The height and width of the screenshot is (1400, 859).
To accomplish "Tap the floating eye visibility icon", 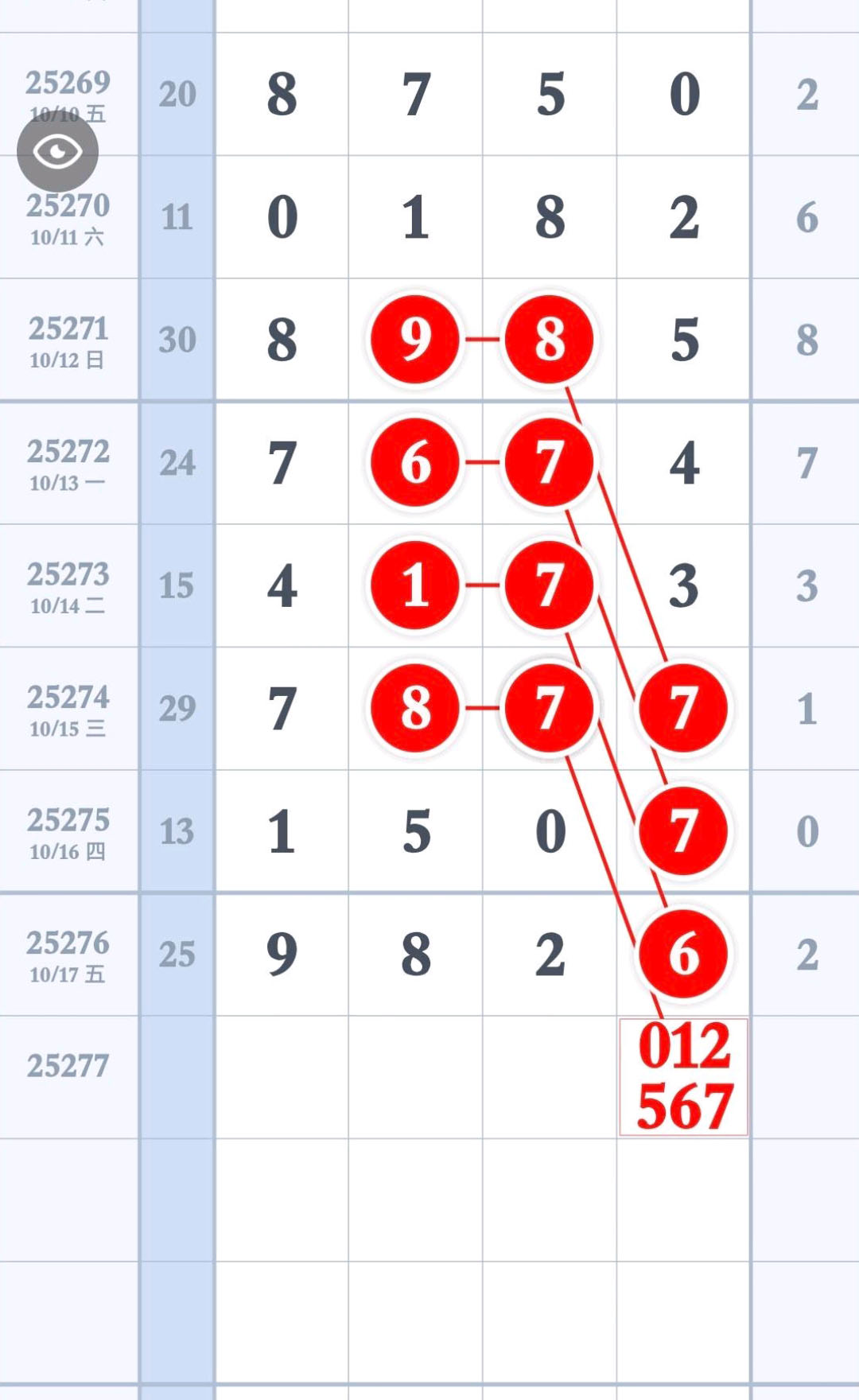I will (x=57, y=151).
